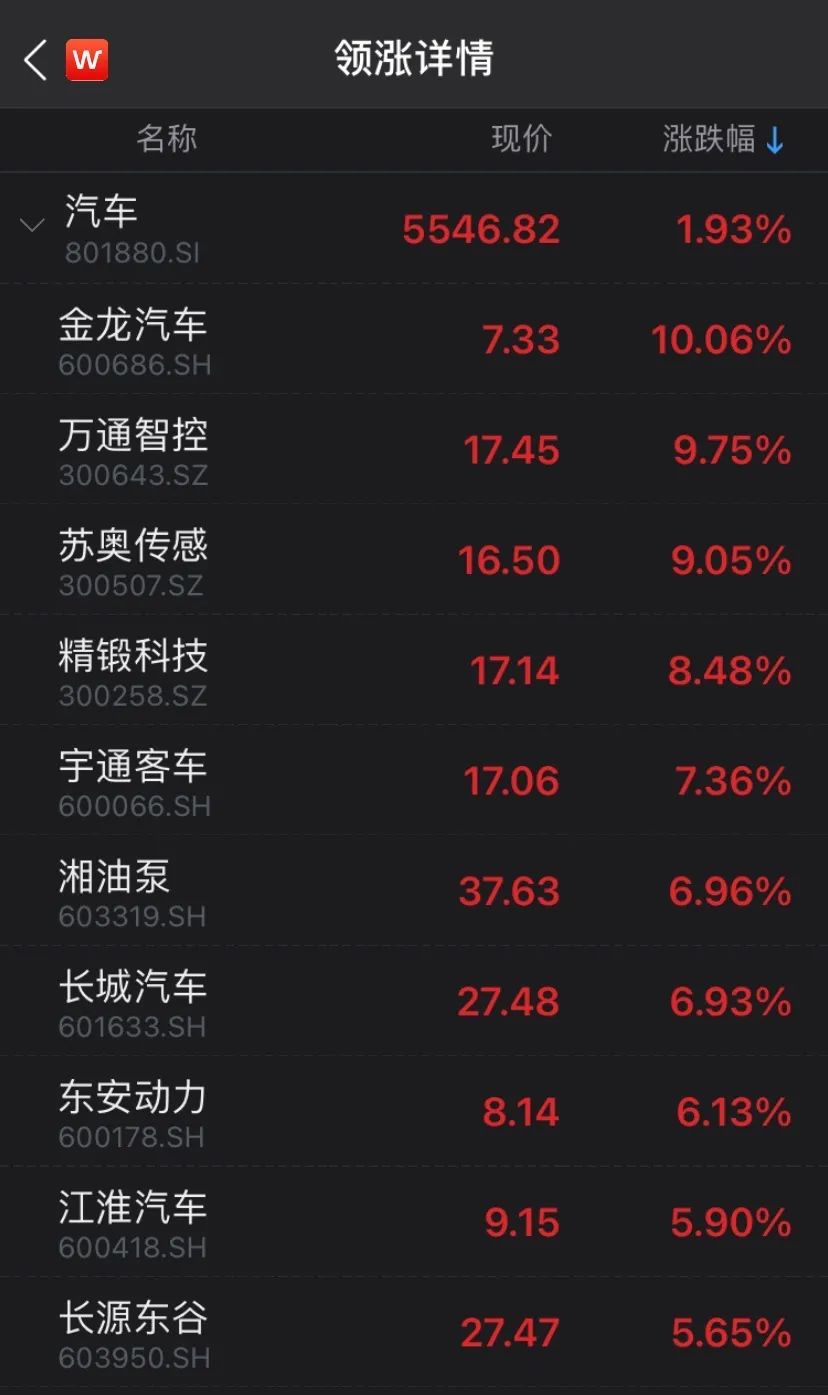The height and width of the screenshot is (1395, 828).
Task: Open 万通智控 stock details
Action: tap(414, 449)
